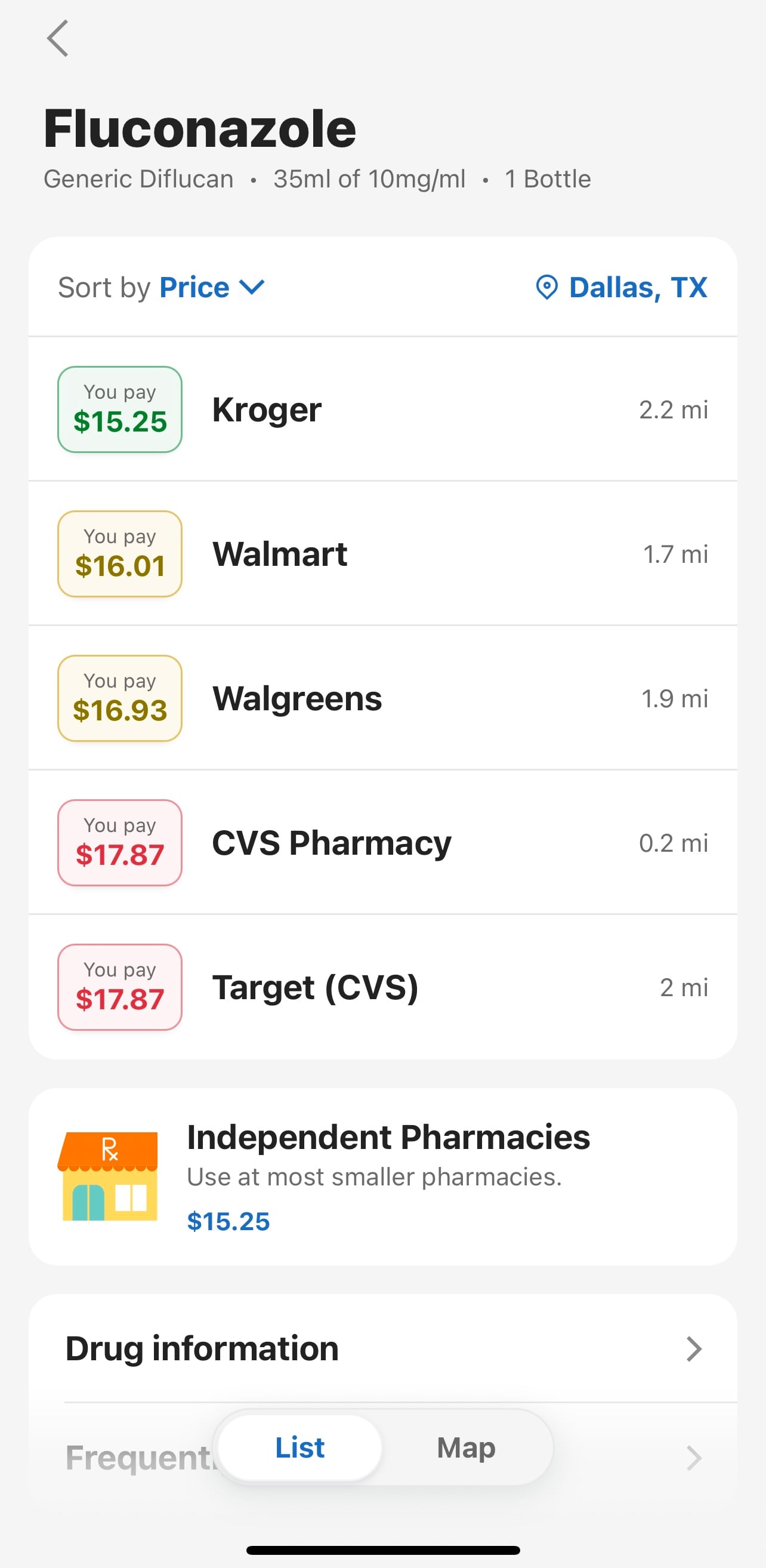Tap the Walmart $16.01 price tag

(x=119, y=553)
